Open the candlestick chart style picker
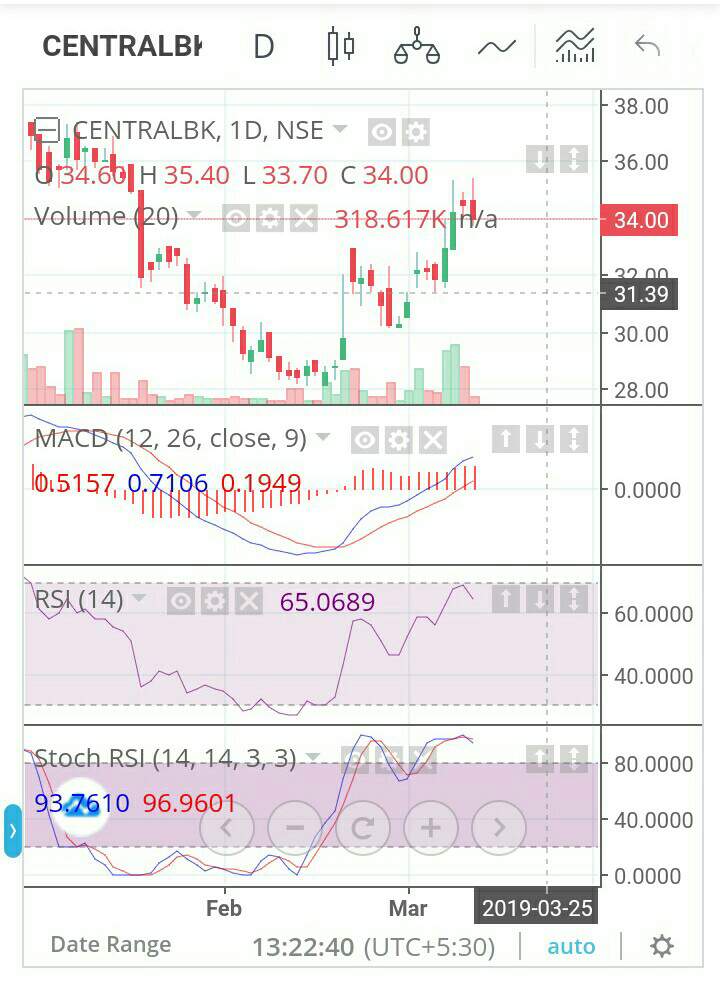Image resolution: width=720 pixels, height=1004 pixels. pos(341,46)
